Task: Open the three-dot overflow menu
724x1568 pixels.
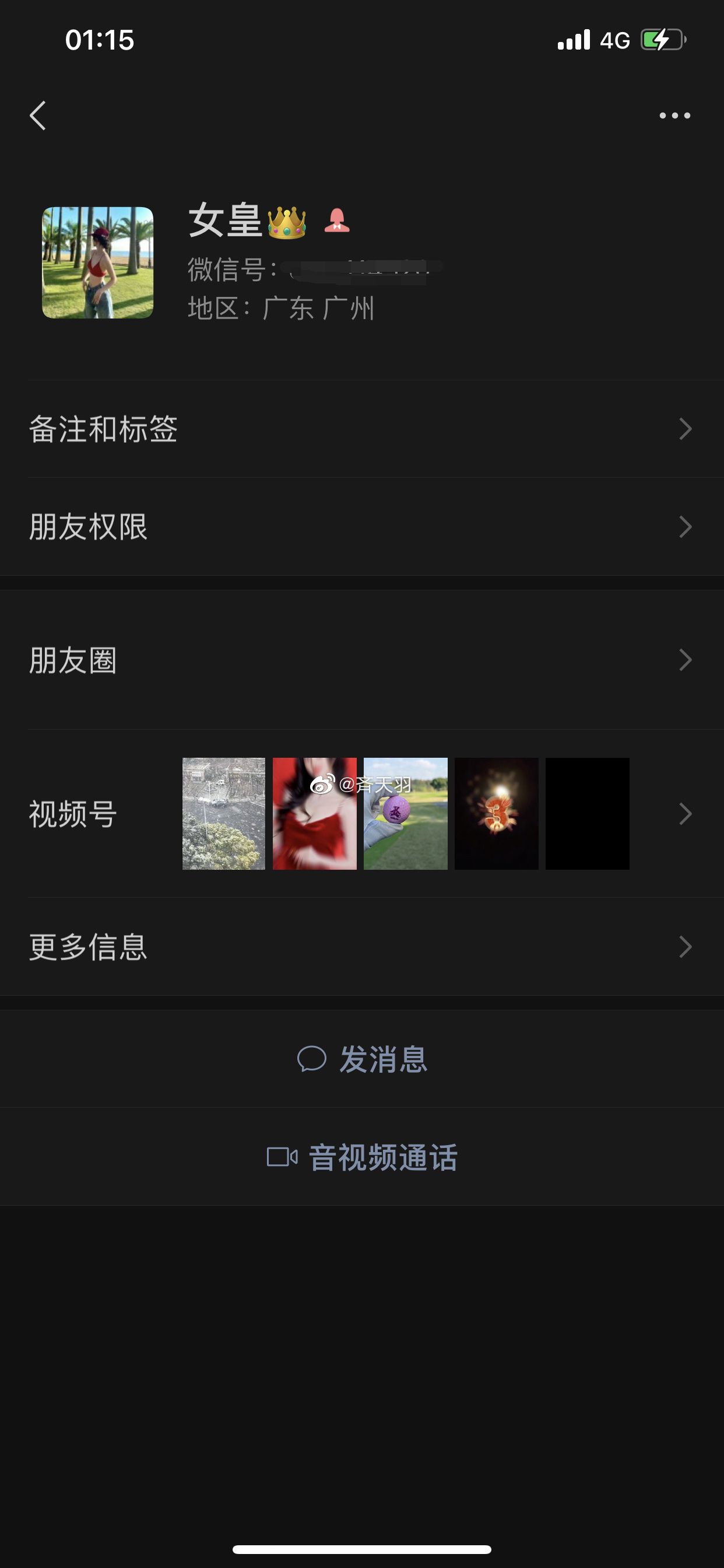Action: coord(674,116)
